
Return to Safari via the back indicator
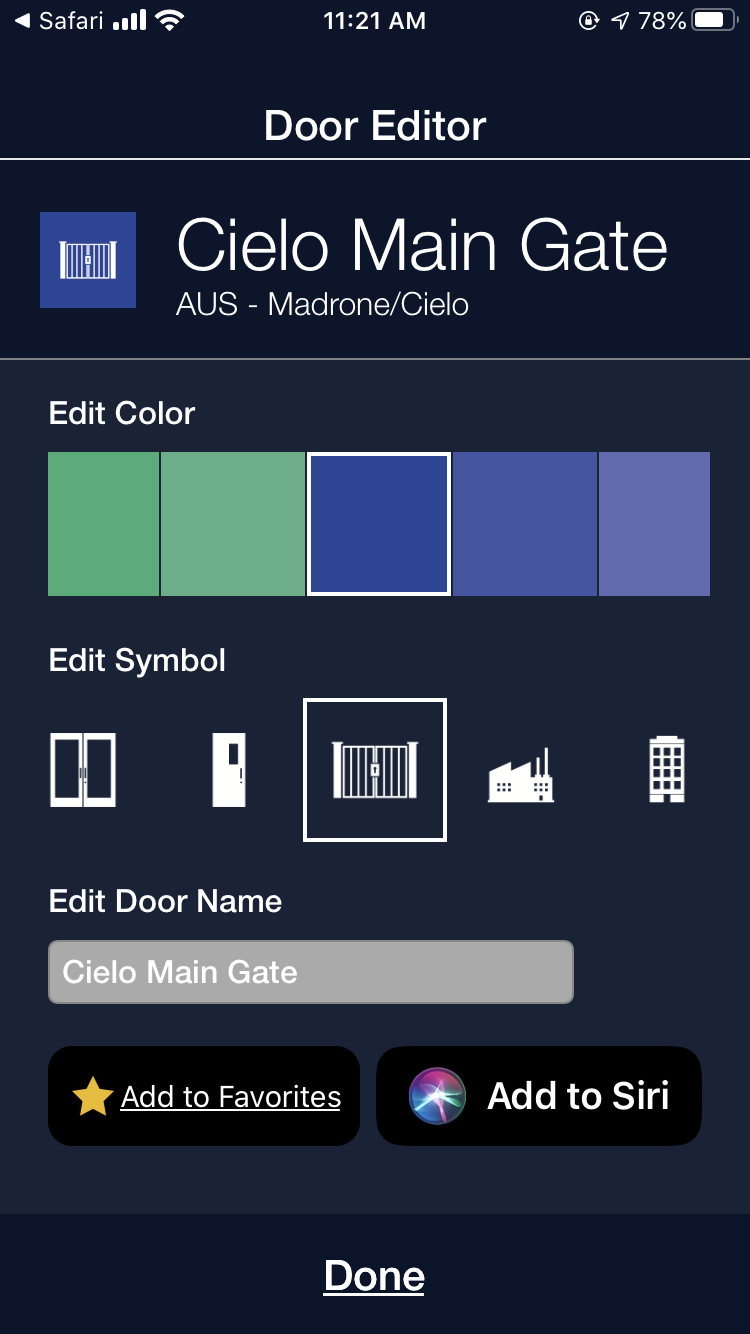60,20
